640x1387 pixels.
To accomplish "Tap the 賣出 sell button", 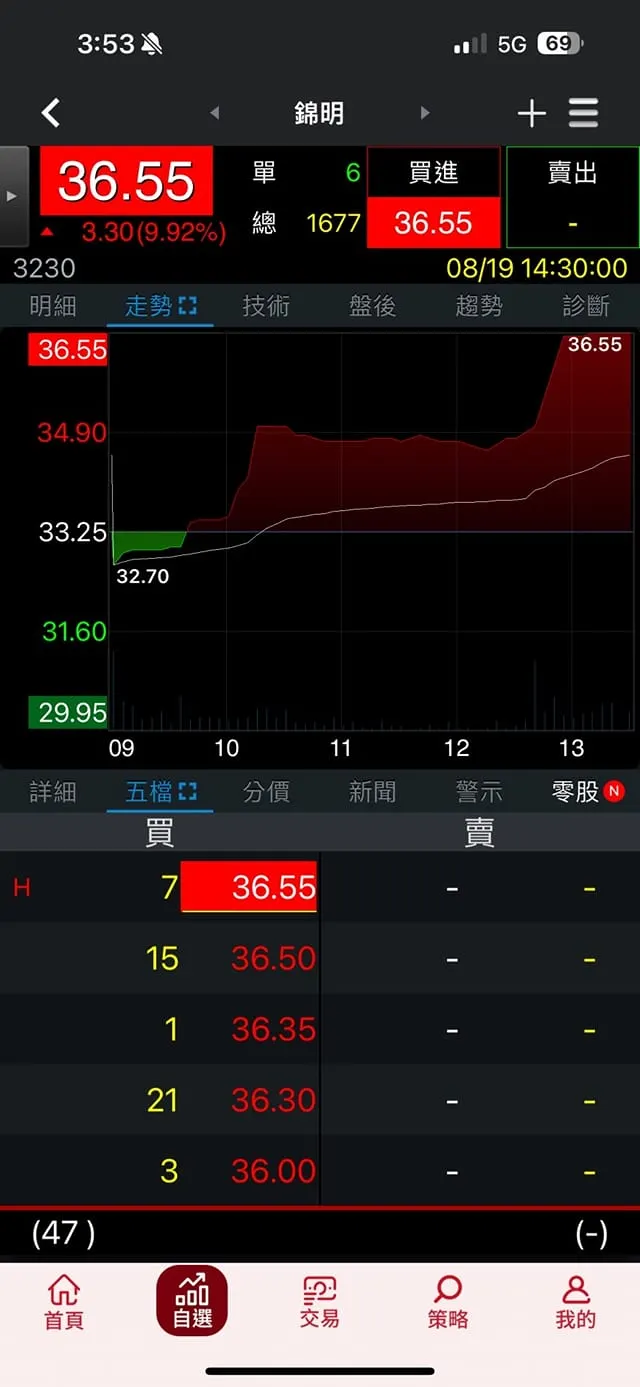I will click(572, 197).
